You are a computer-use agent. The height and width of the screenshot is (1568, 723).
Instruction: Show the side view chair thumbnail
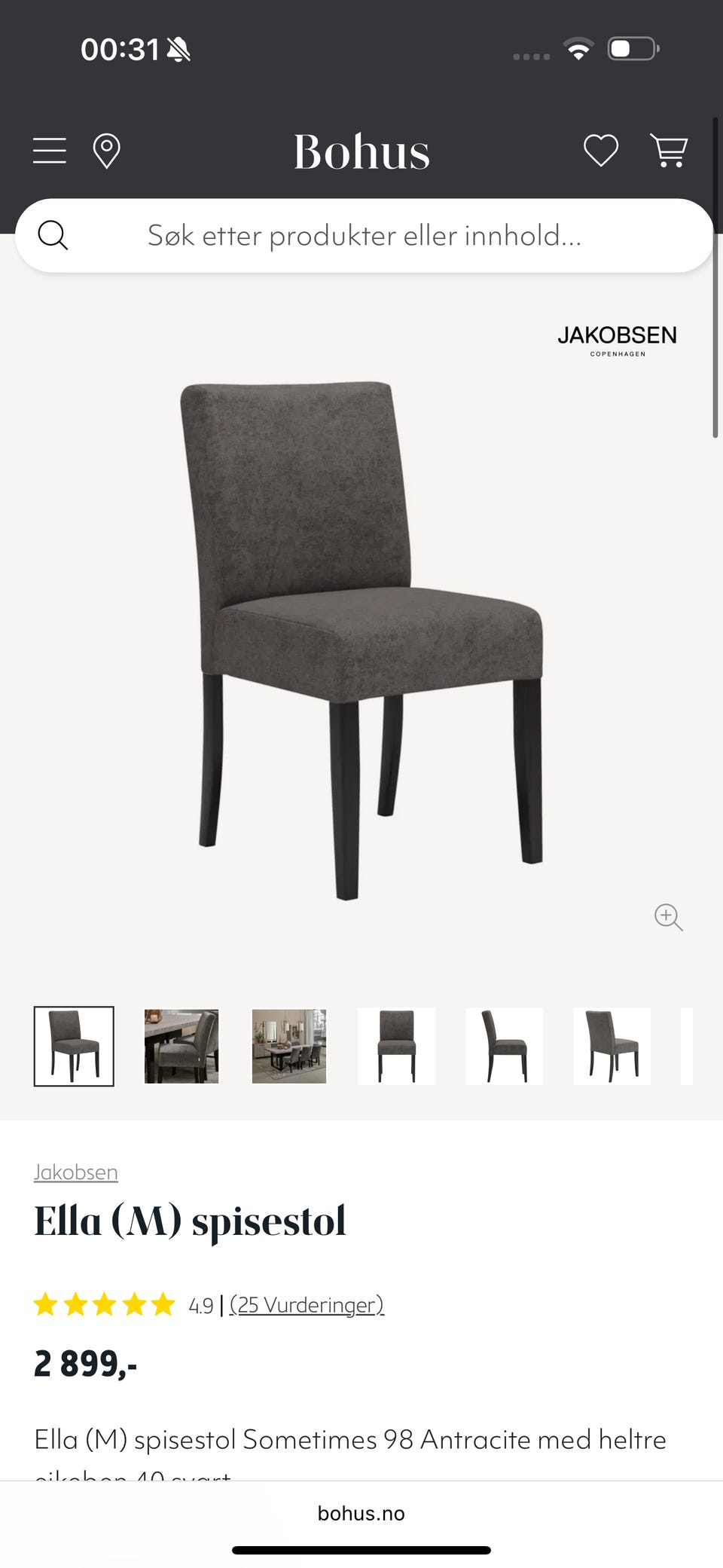pyautogui.click(x=505, y=1046)
